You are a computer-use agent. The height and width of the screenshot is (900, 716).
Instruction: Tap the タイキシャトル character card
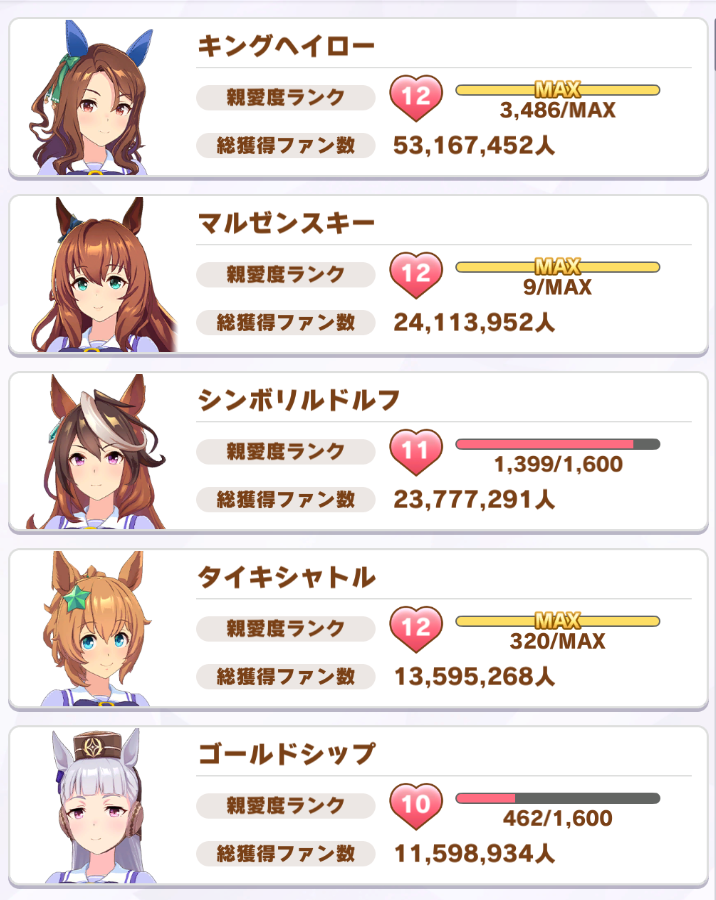coord(358,629)
